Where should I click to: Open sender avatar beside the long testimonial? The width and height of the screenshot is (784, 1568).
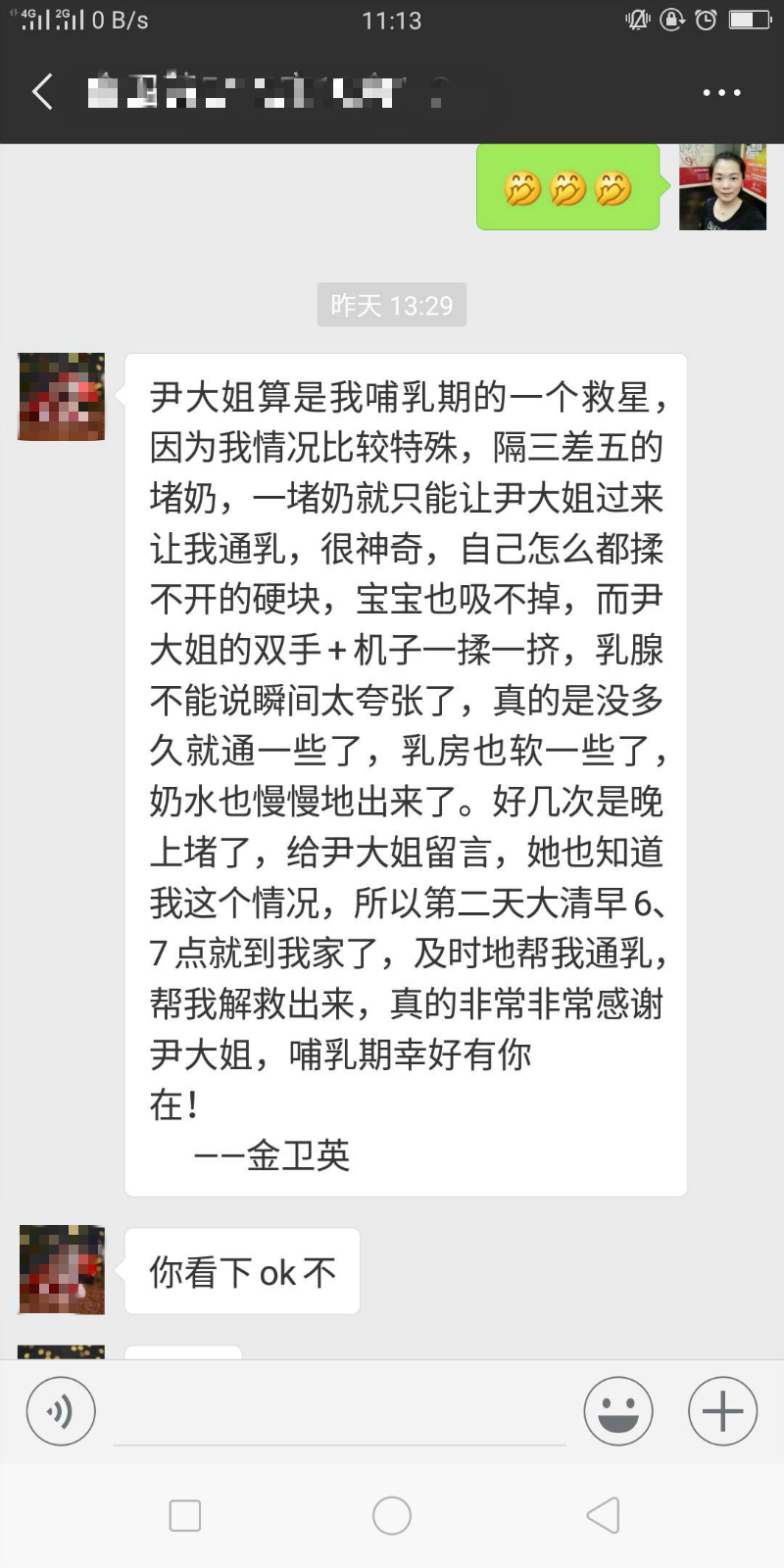tap(62, 397)
